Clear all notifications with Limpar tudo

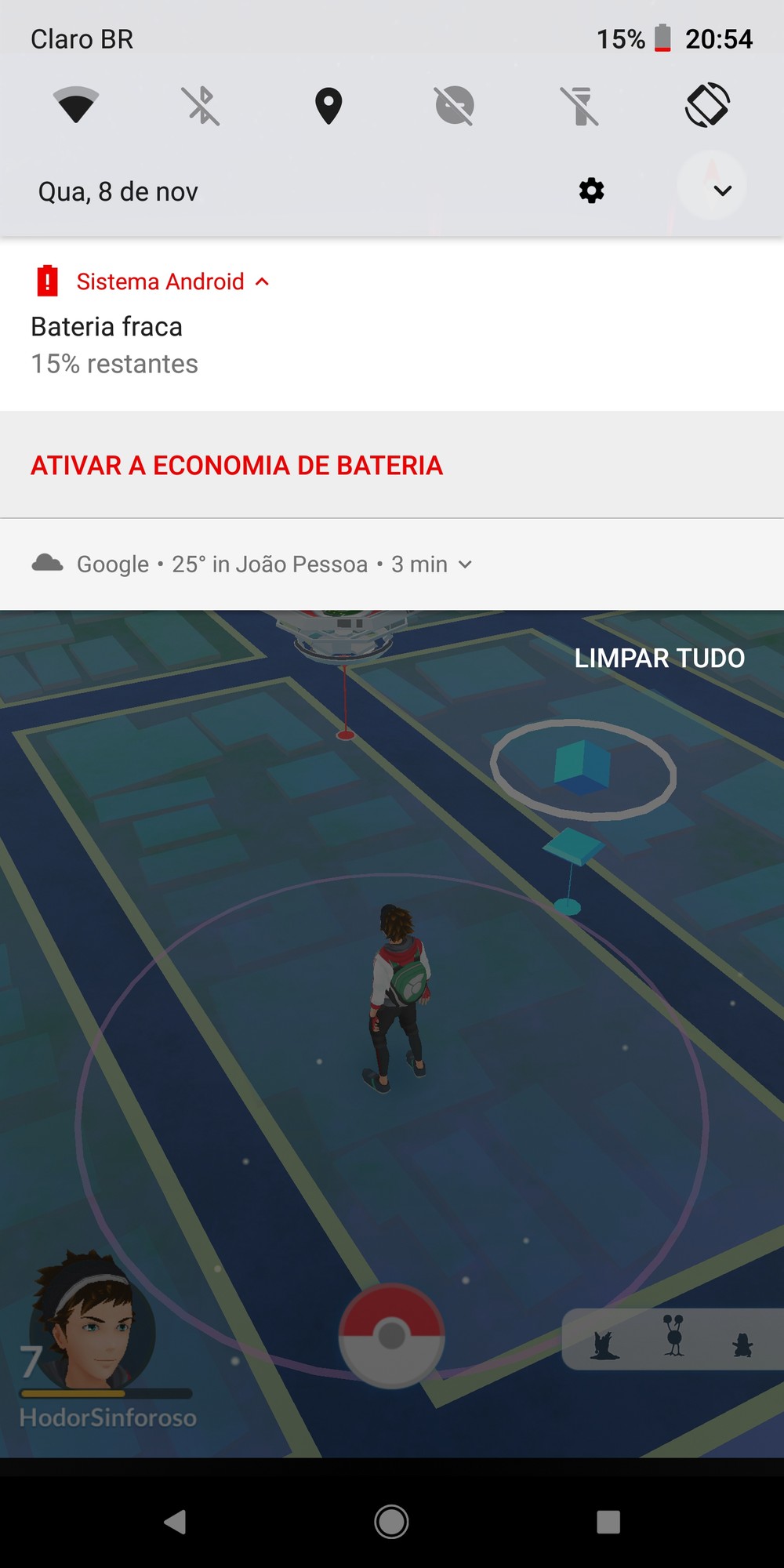click(659, 659)
